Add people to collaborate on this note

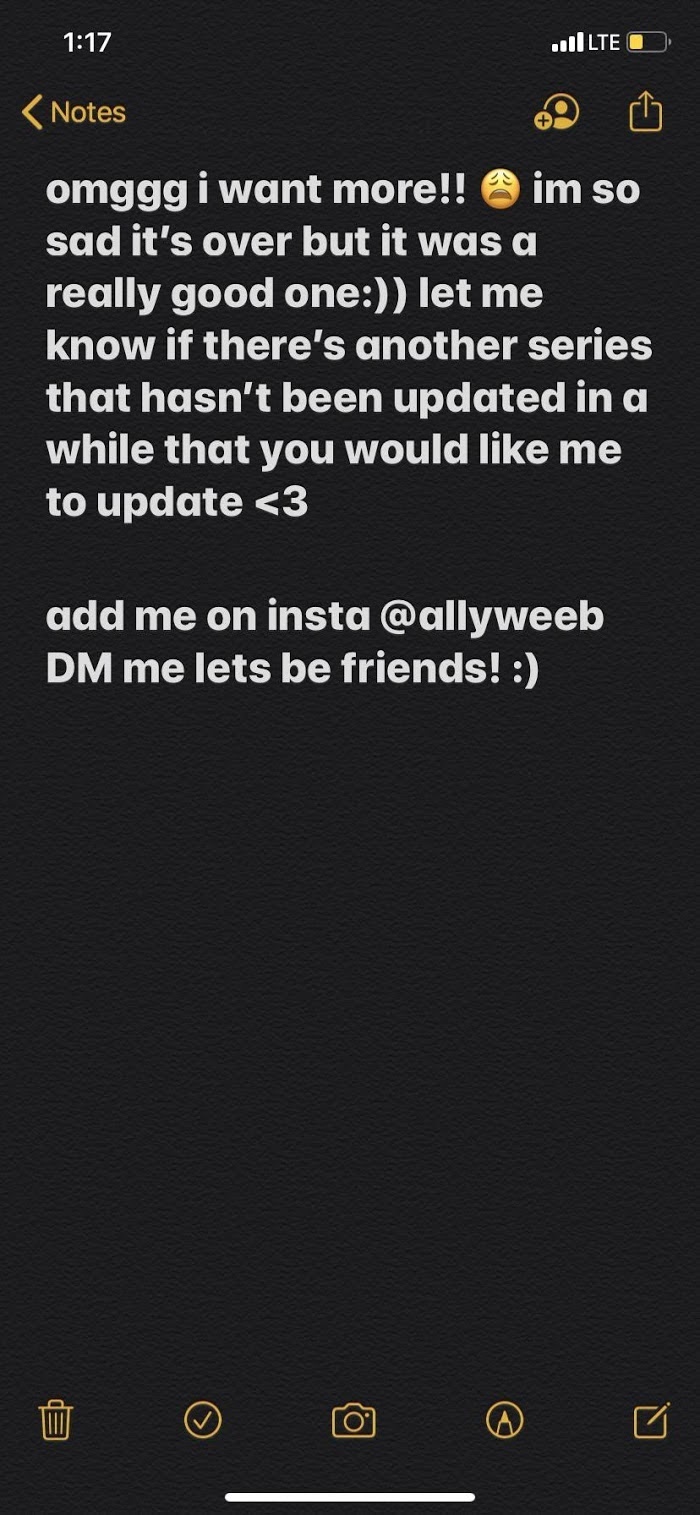coord(556,112)
